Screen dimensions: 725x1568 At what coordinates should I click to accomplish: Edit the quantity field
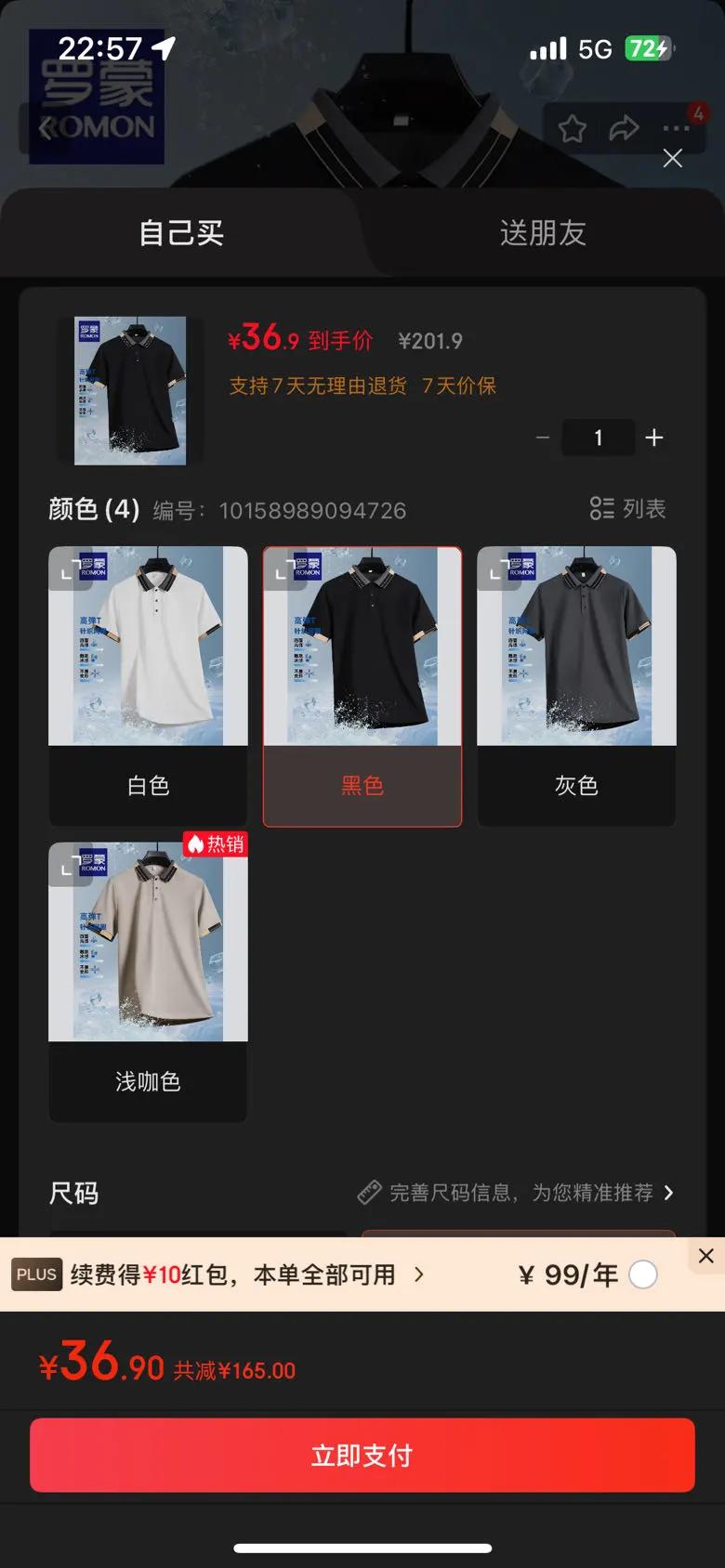pyautogui.click(x=599, y=438)
